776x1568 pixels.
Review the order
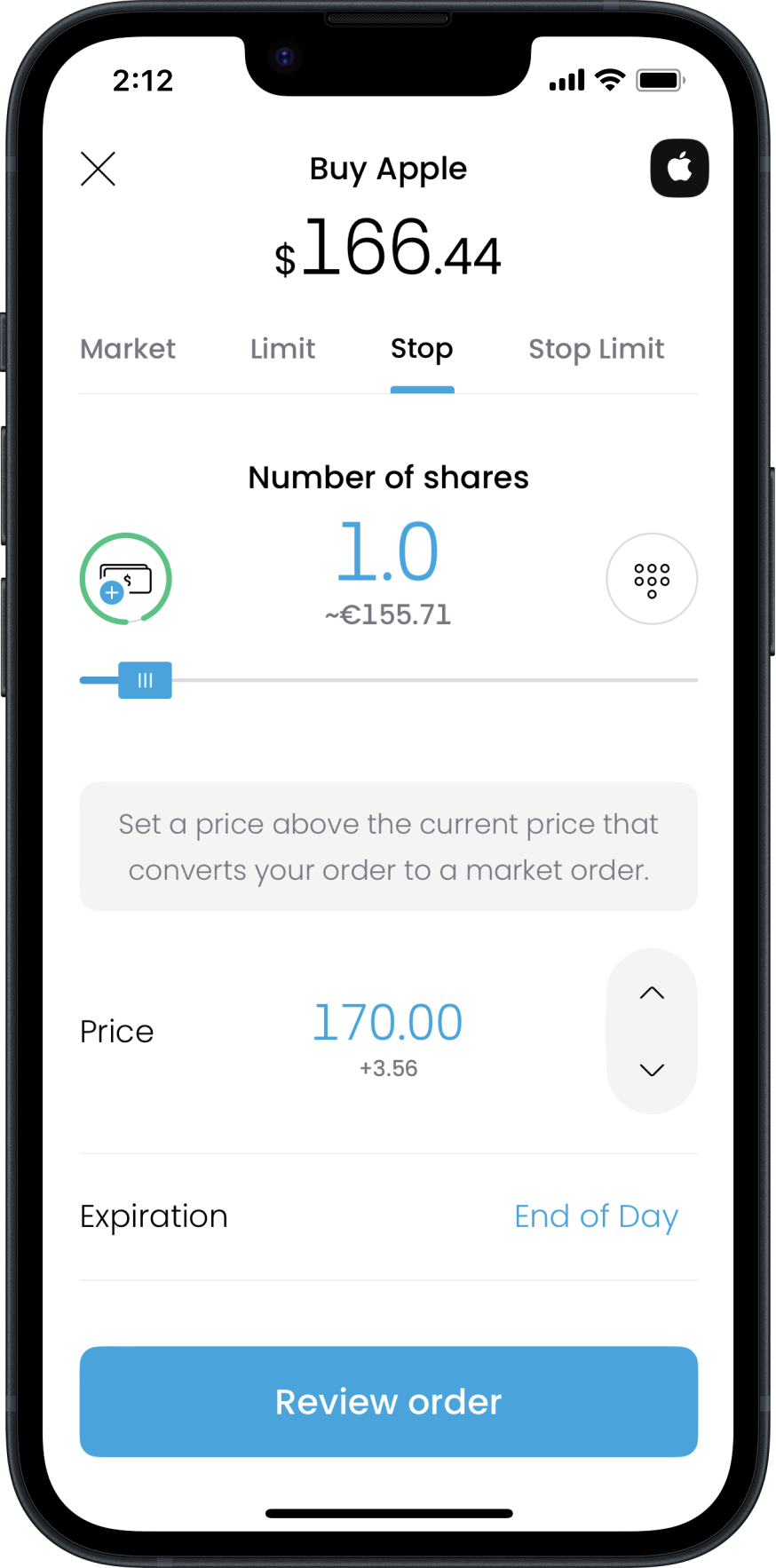[x=388, y=1402]
